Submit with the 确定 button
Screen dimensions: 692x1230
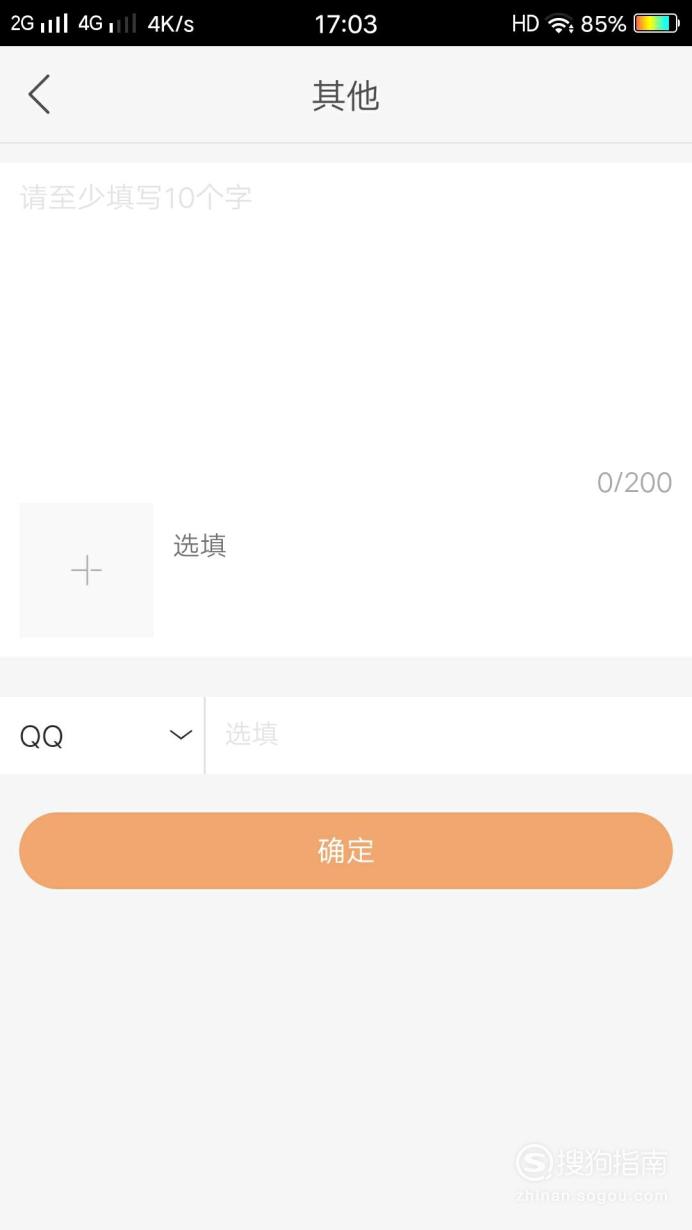pyautogui.click(x=346, y=851)
